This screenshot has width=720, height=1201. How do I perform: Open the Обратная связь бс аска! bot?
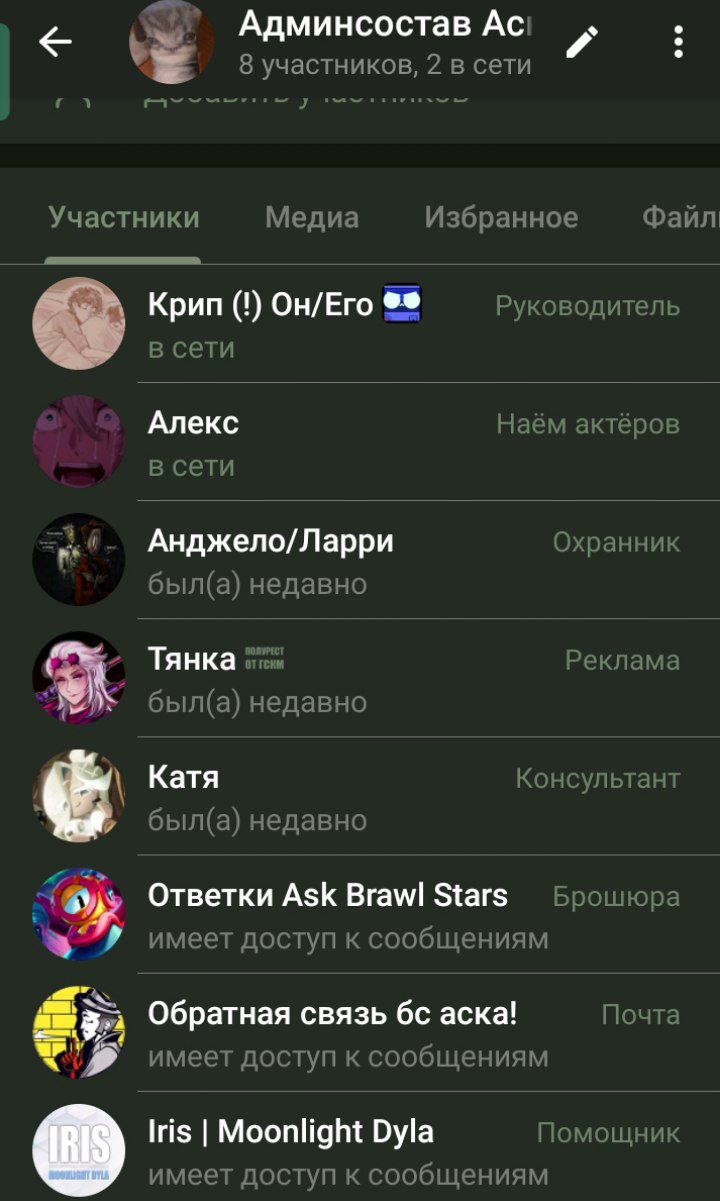pyautogui.click(x=332, y=1031)
